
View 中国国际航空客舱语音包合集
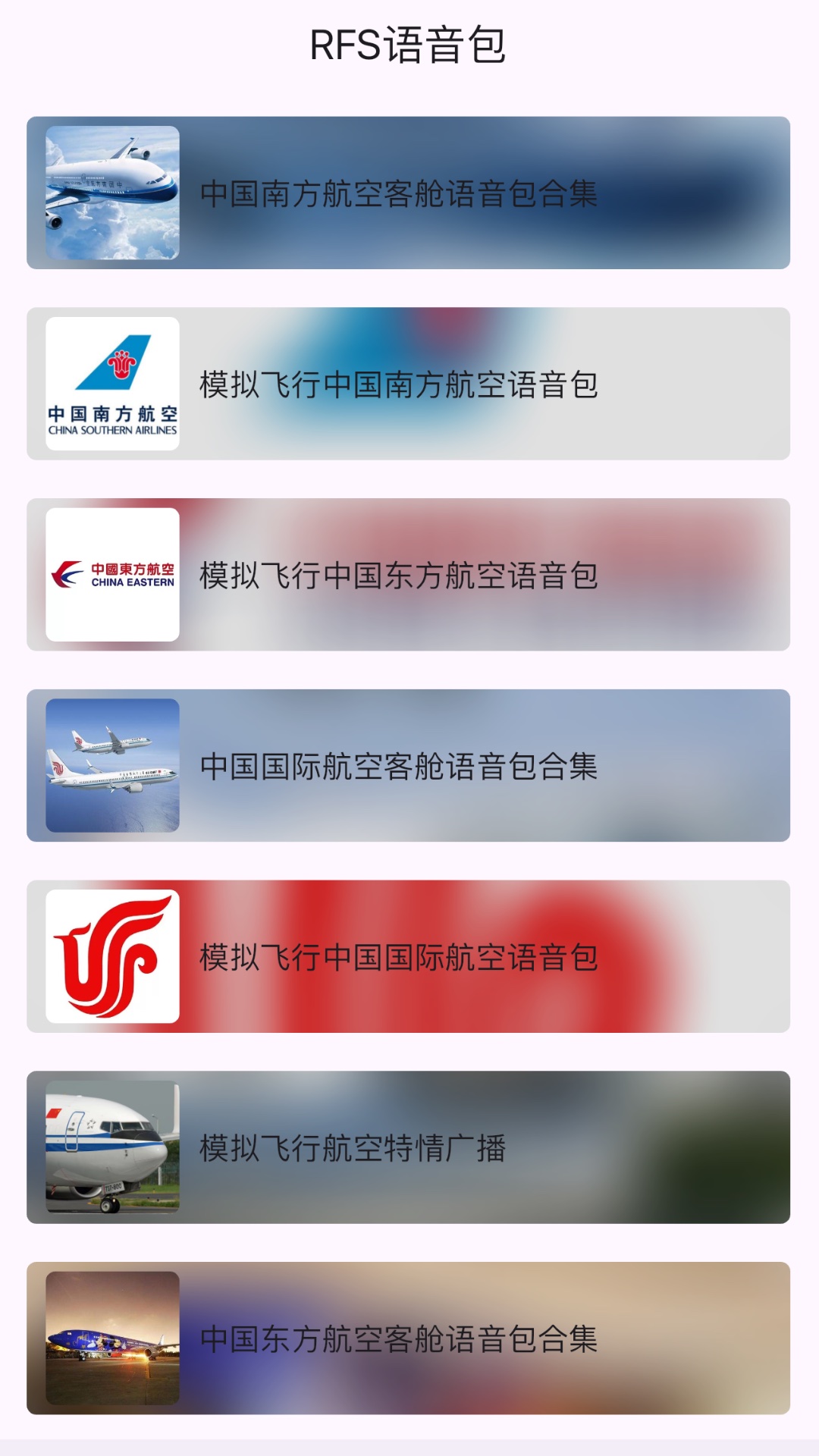[x=408, y=766]
